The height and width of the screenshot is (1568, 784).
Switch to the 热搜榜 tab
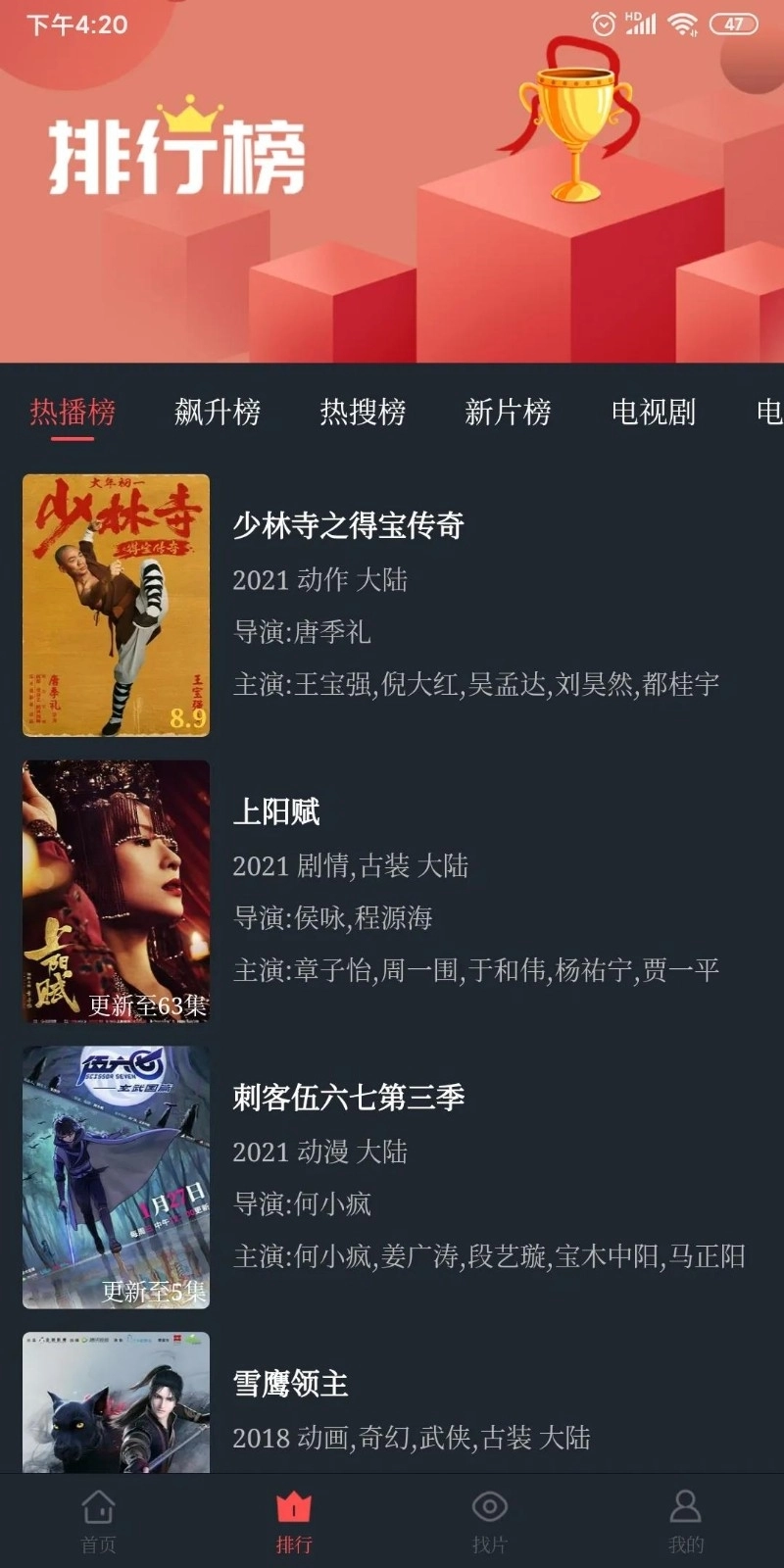(x=361, y=414)
